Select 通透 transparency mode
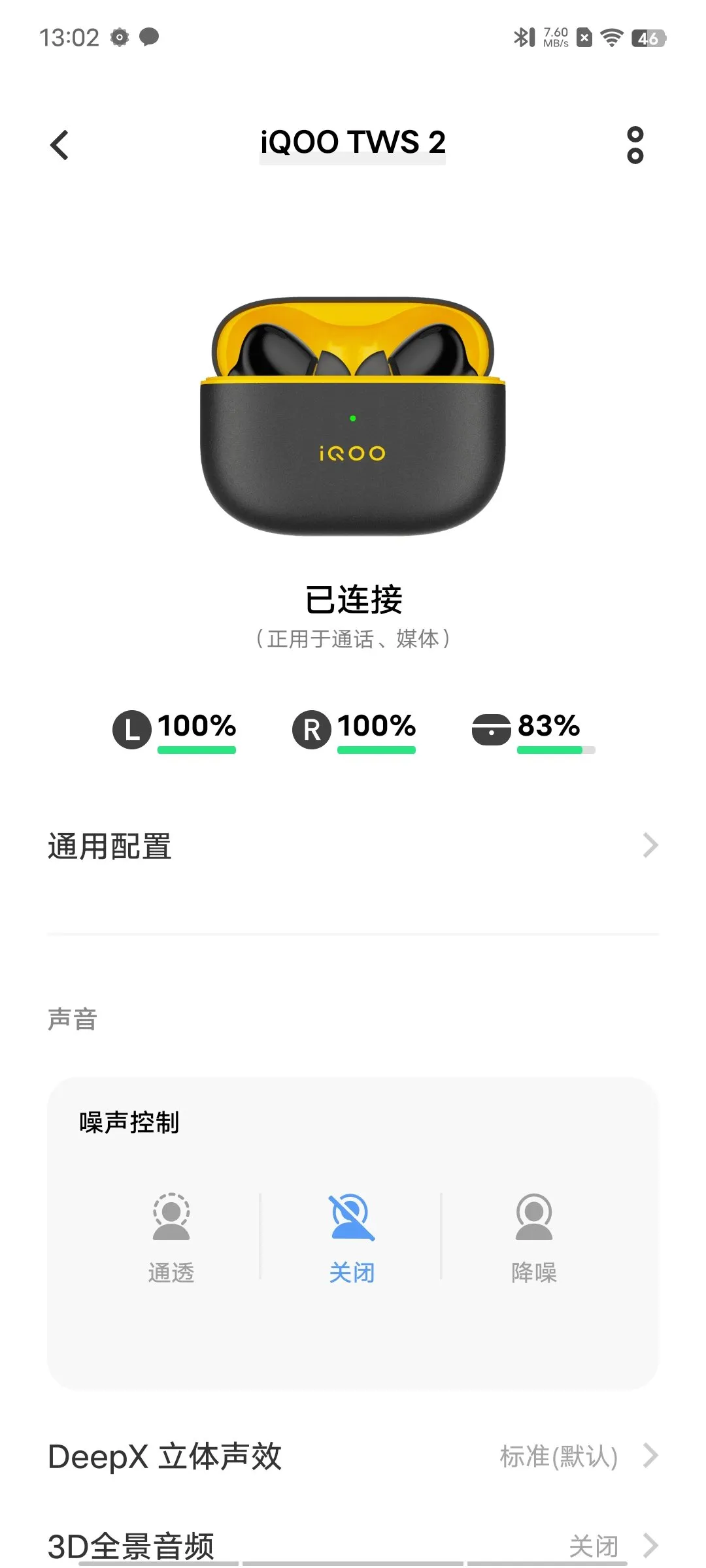The image size is (706, 1568). [x=171, y=1235]
